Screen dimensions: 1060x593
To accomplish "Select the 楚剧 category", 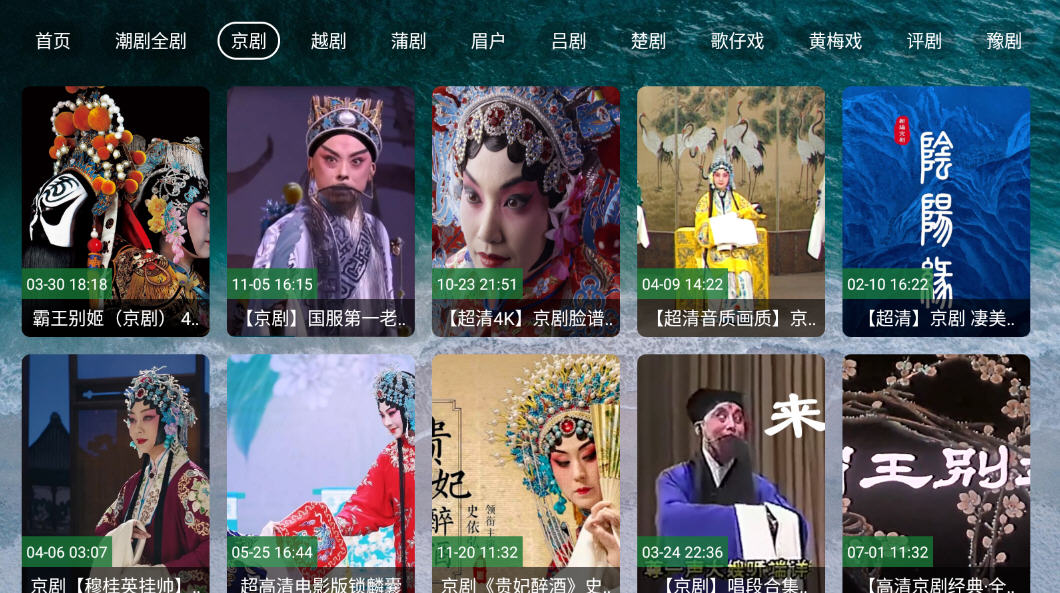I will pyautogui.click(x=648, y=41).
